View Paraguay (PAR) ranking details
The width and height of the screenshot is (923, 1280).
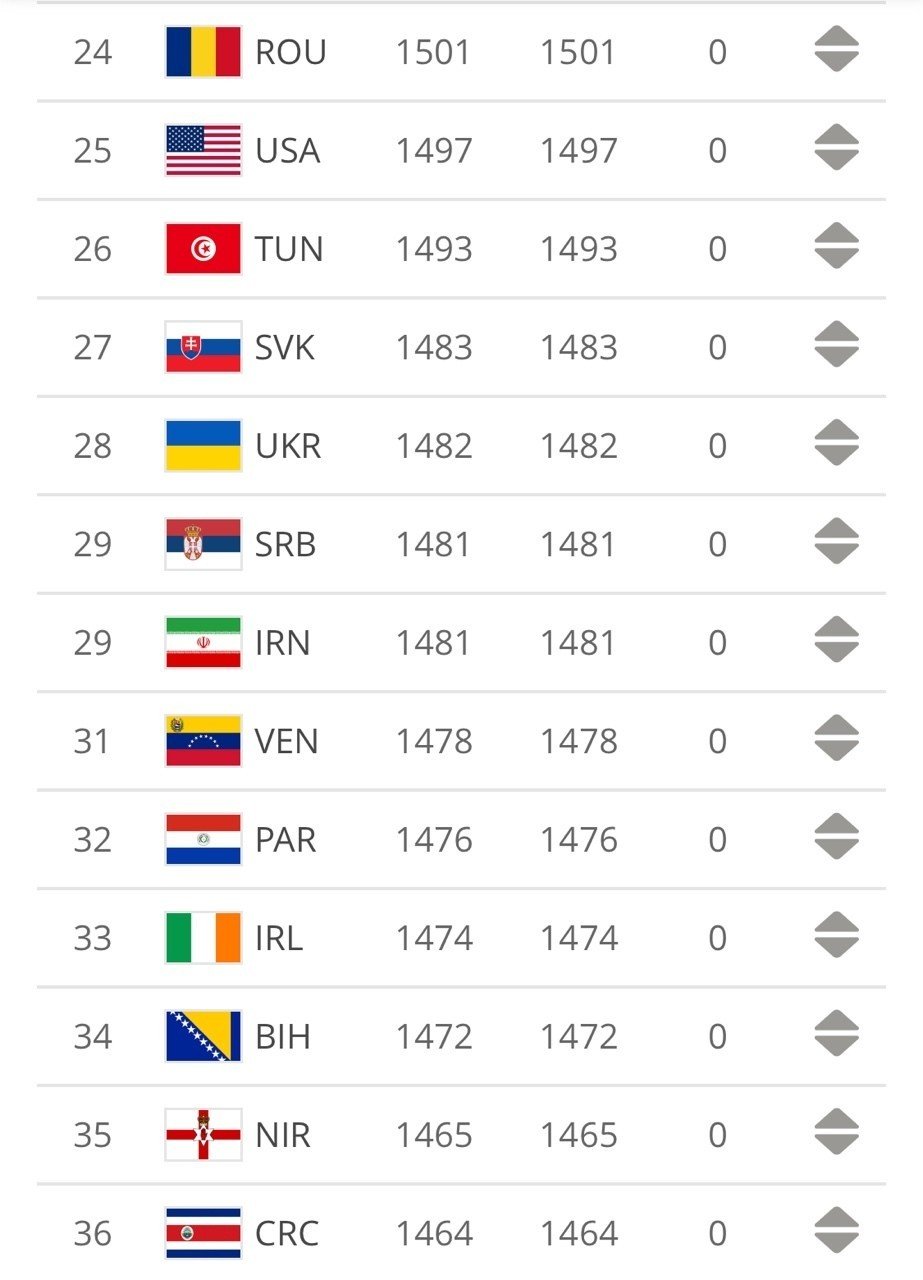pyautogui.click(x=285, y=839)
